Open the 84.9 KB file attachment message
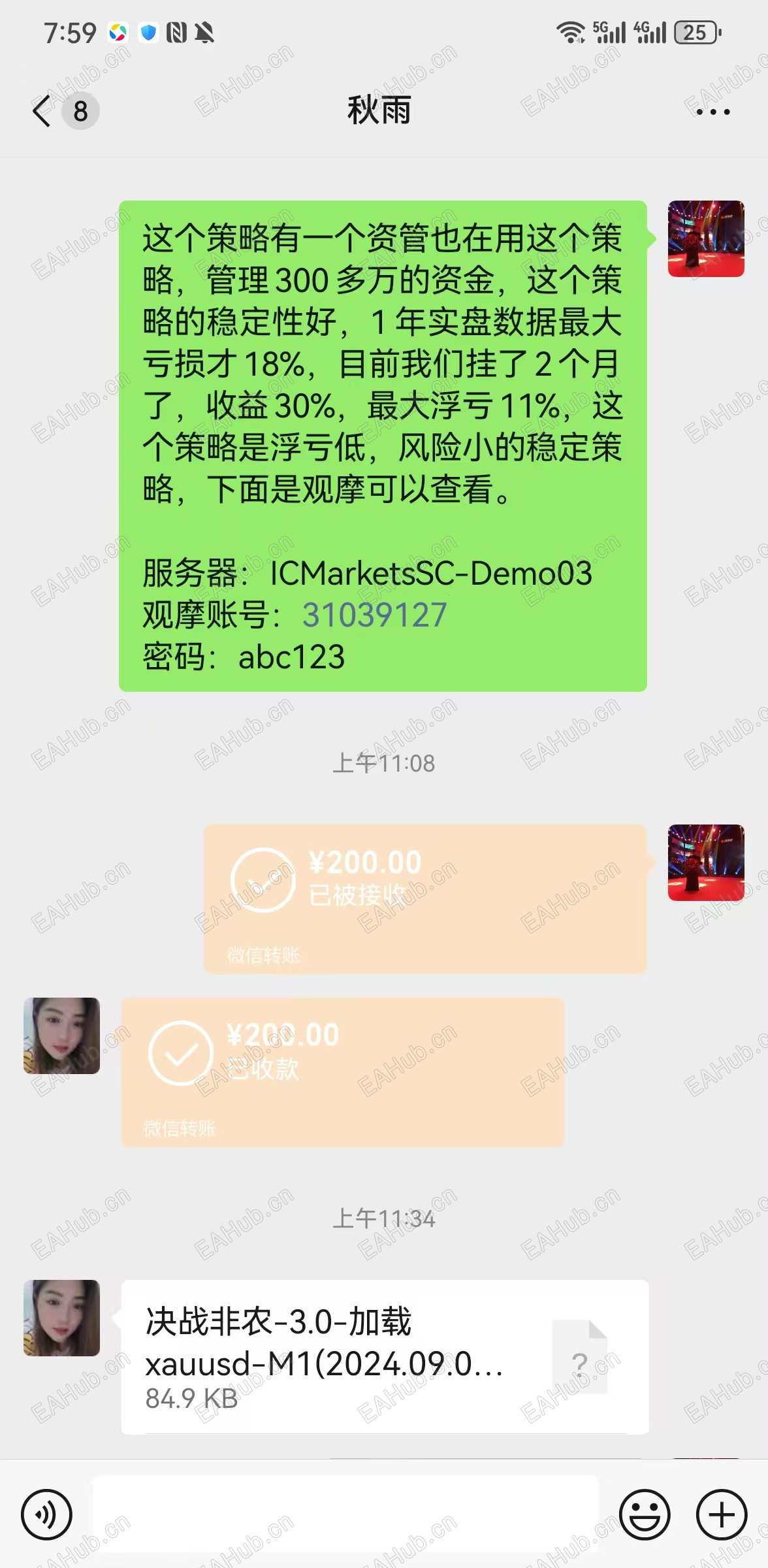The width and height of the screenshot is (768, 1568). [385, 1362]
